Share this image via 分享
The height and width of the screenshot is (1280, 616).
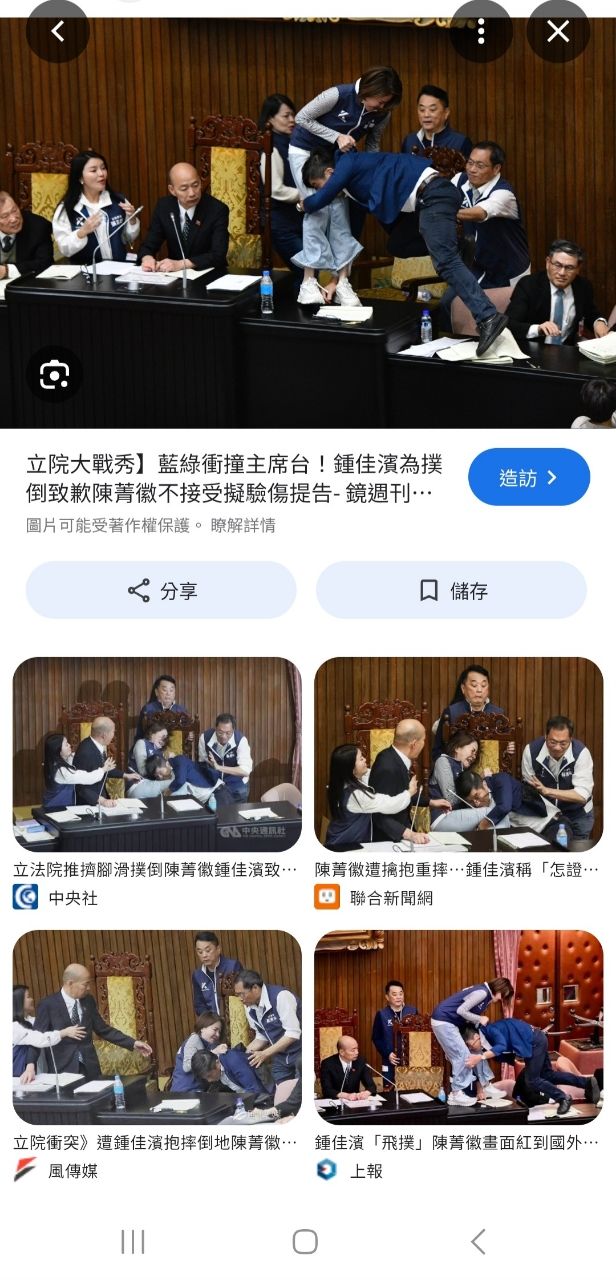(161, 590)
